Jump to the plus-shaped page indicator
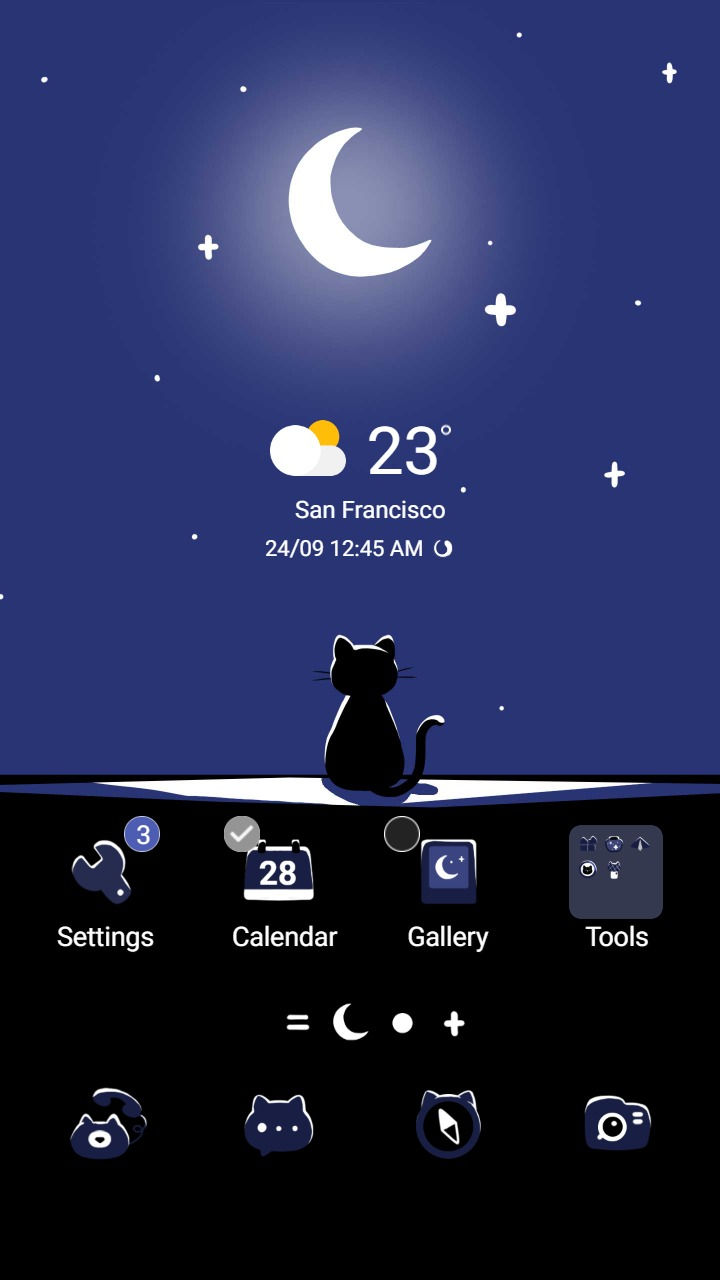The height and width of the screenshot is (1280, 720). coord(454,1023)
